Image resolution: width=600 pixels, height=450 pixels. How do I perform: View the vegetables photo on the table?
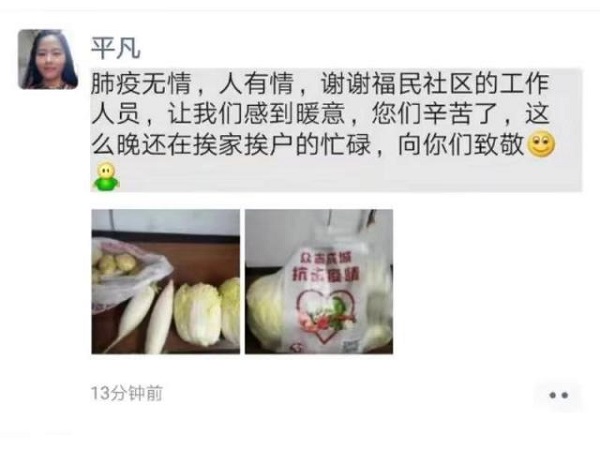pyautogui.click(x=165, y=281)
